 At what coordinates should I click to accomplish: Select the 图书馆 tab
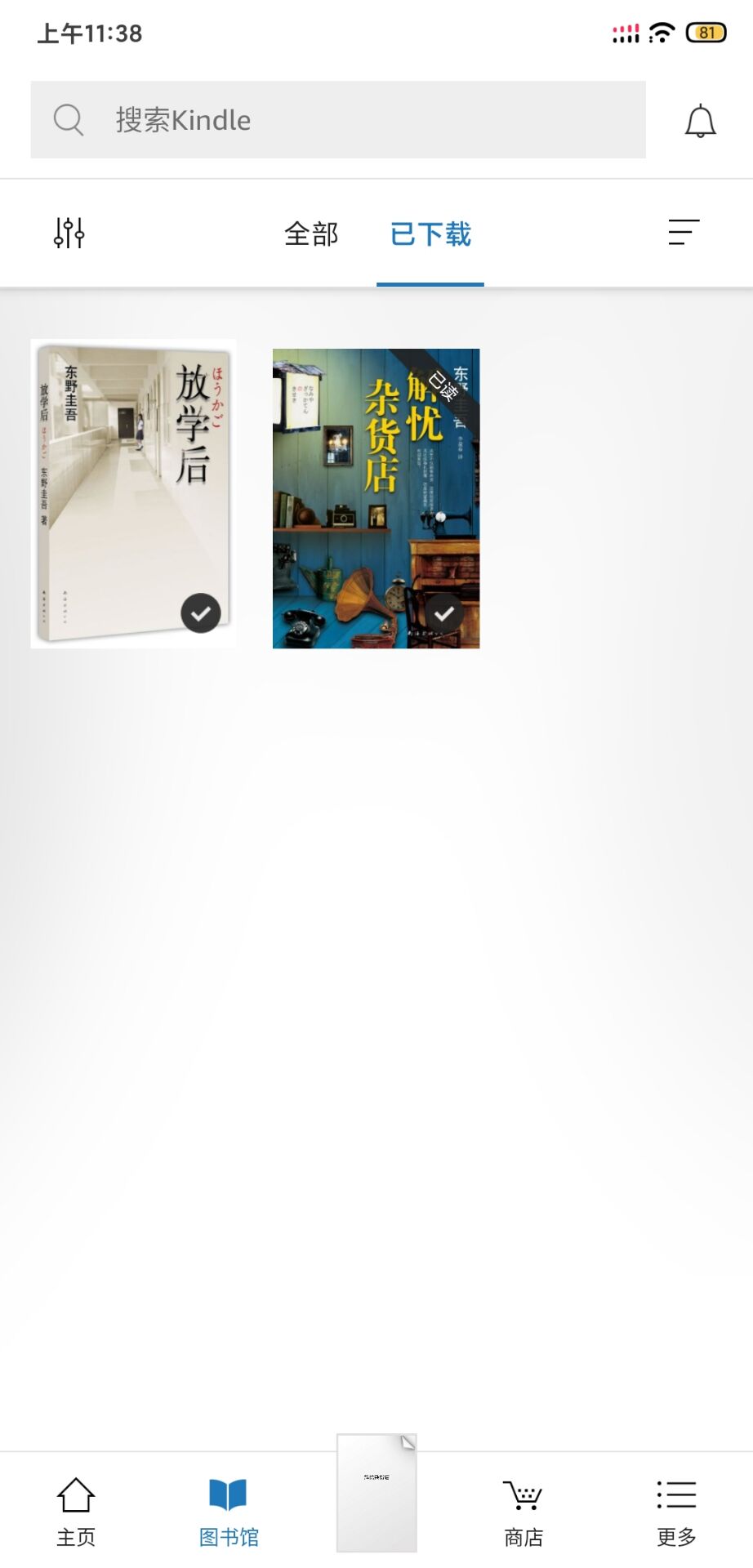229,1512
